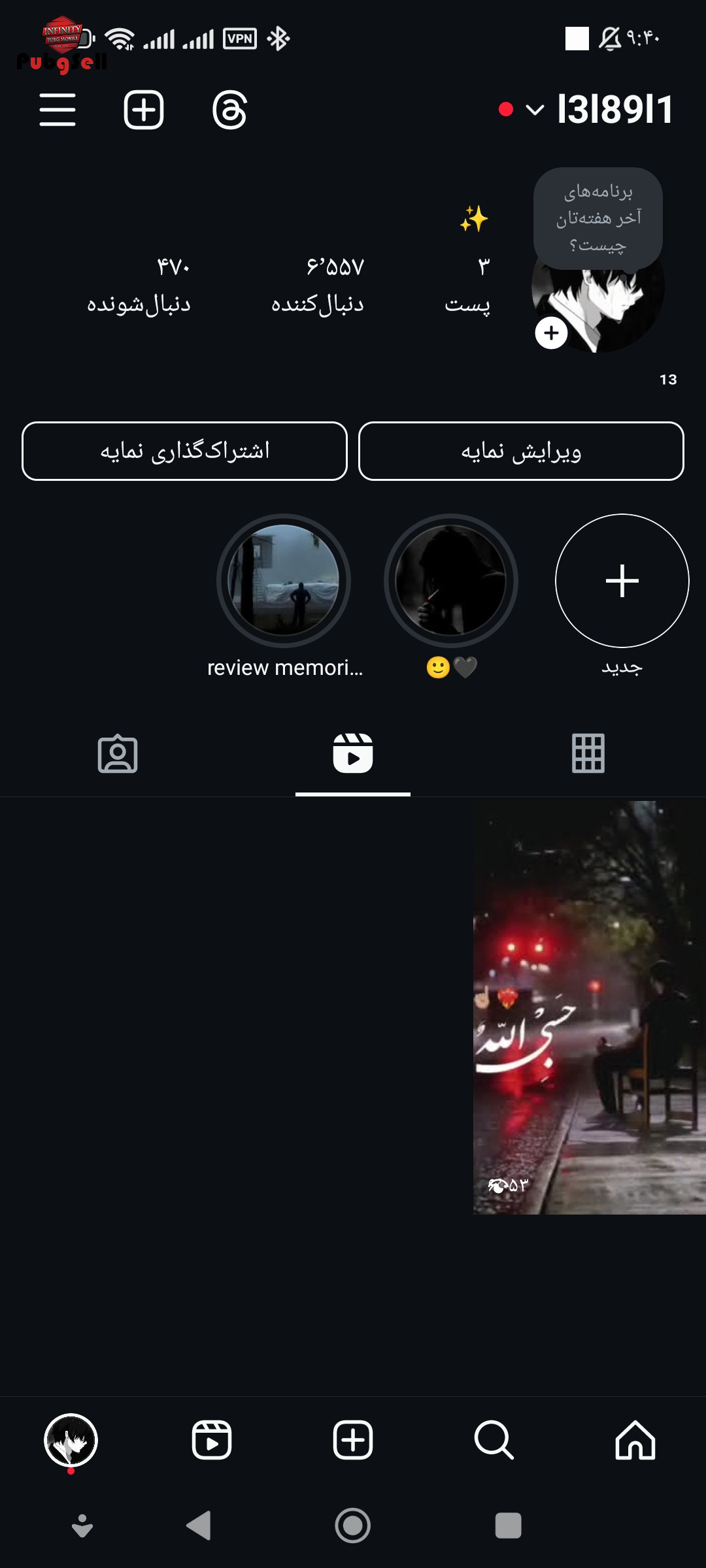The height and width of the screenshot is (1568, 706).
Task: Tap ویرایش نمایه to edit profile
Action: tap(521, 451)
